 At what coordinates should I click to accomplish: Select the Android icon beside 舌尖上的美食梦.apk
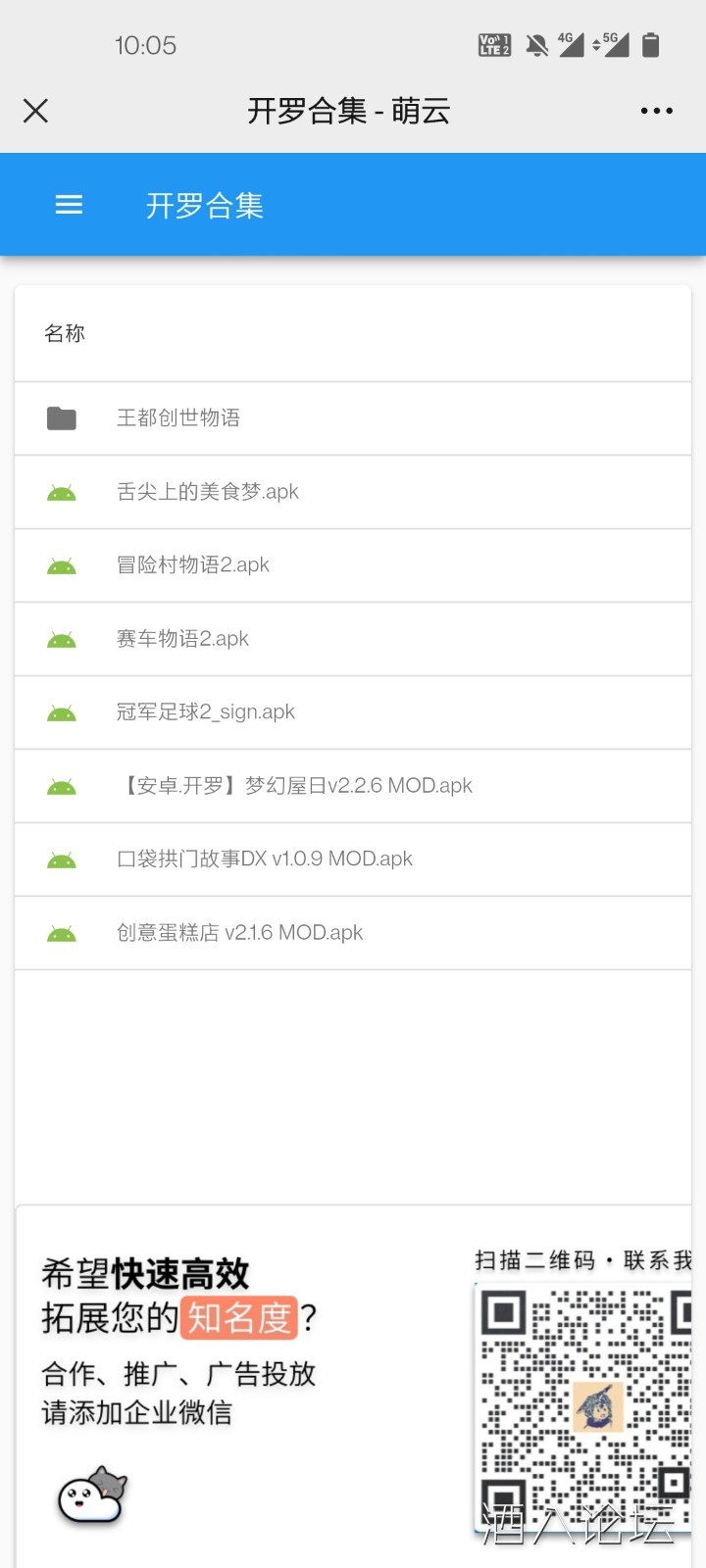[x=61, y=492]
